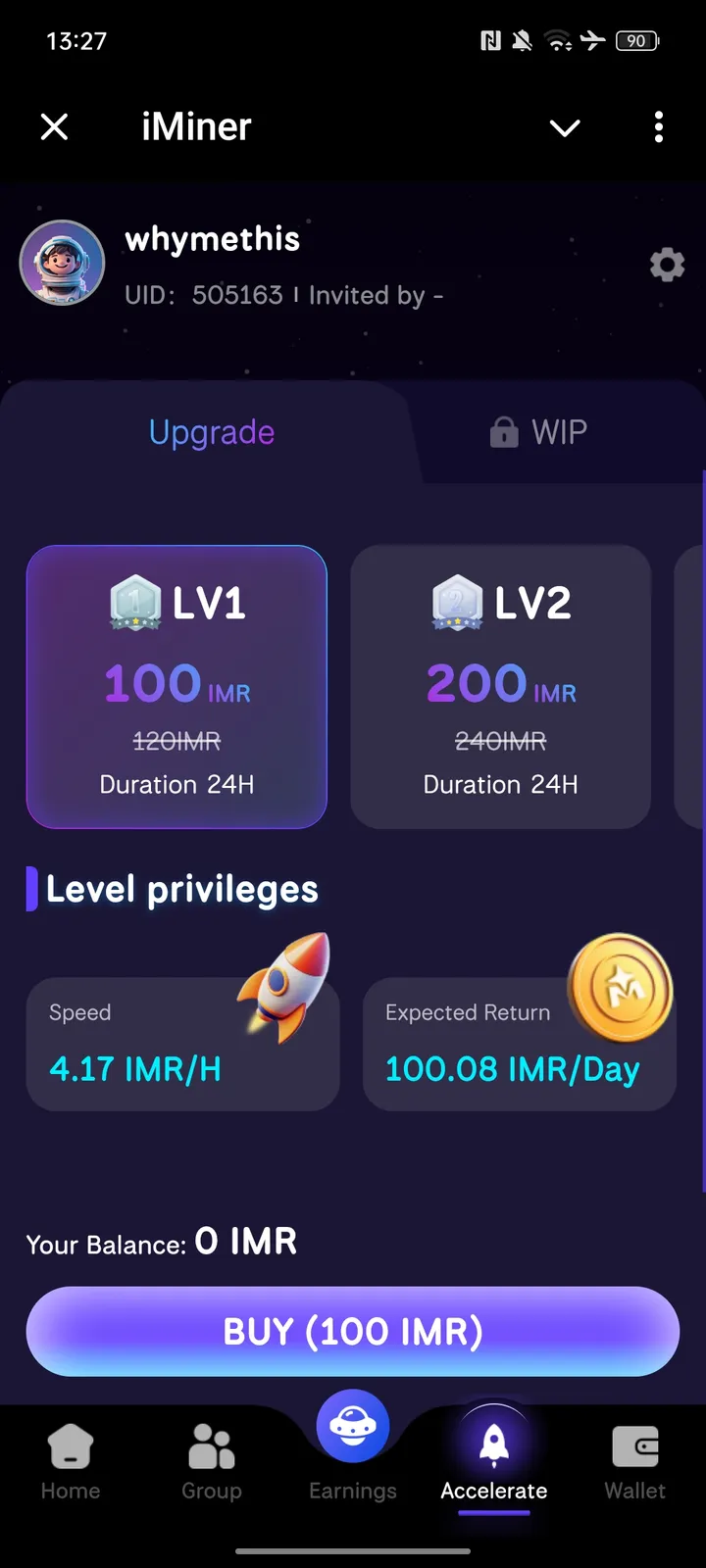Close the iMiner mini app
This screenshot has height=1568, width=706.
55,126
